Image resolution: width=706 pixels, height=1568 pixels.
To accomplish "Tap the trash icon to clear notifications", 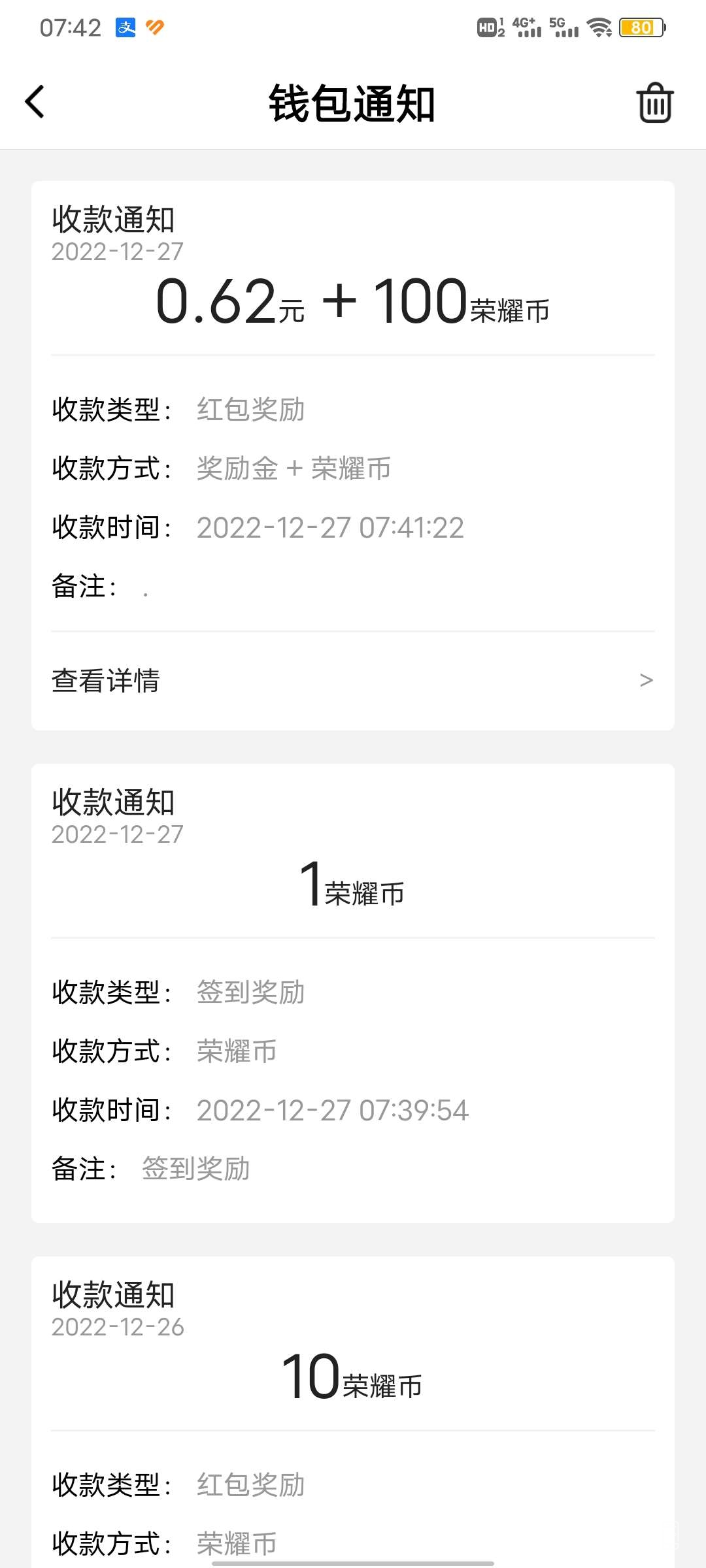I will (654, 103).
